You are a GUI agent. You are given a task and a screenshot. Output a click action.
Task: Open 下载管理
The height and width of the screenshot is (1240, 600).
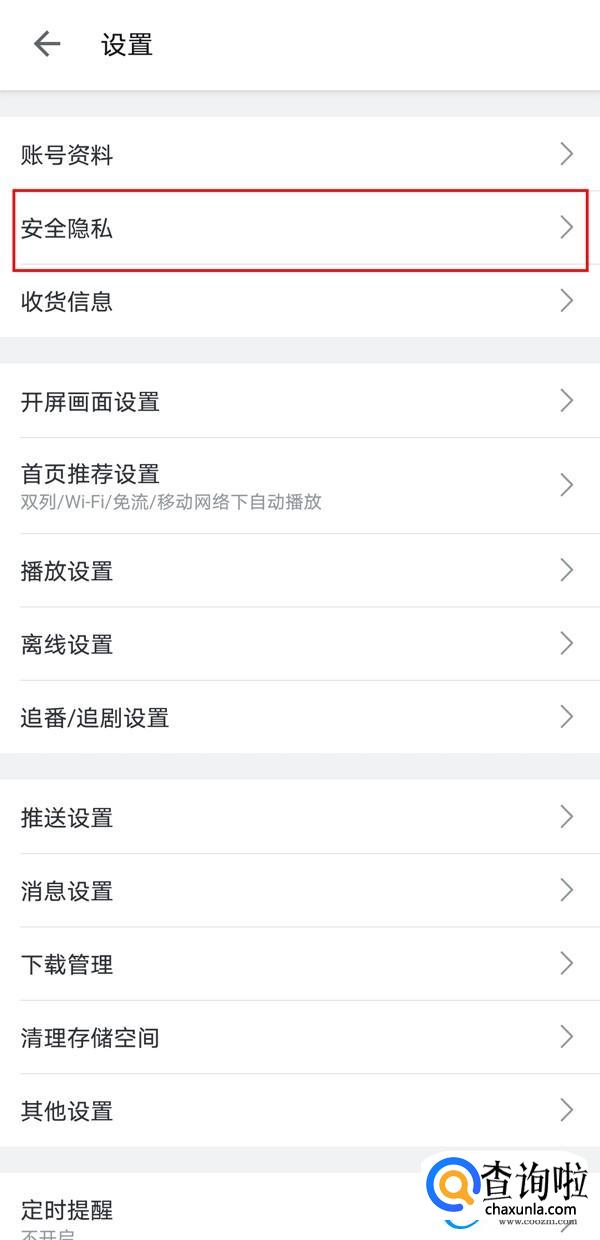[x=300, y=964]
